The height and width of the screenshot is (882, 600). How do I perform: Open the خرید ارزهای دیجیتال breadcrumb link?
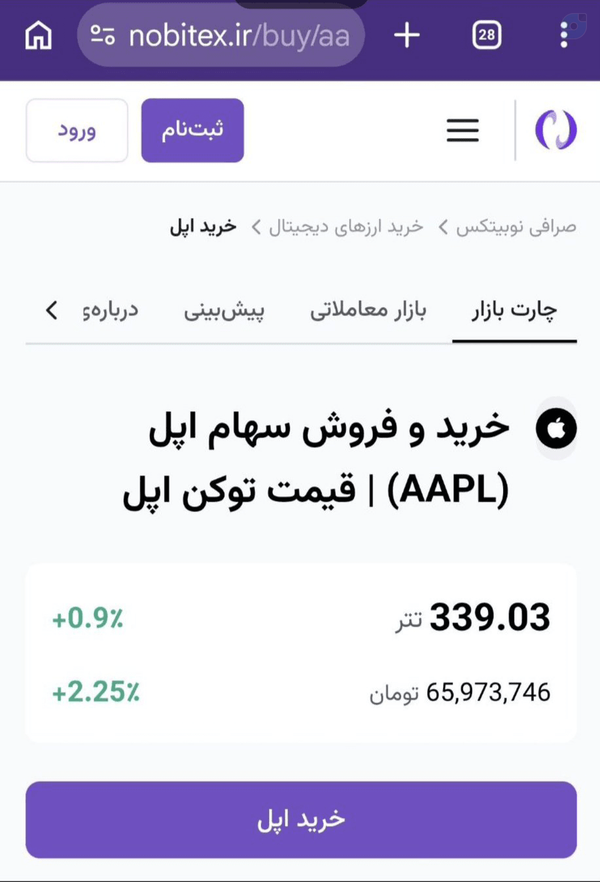tap(346, 227)
